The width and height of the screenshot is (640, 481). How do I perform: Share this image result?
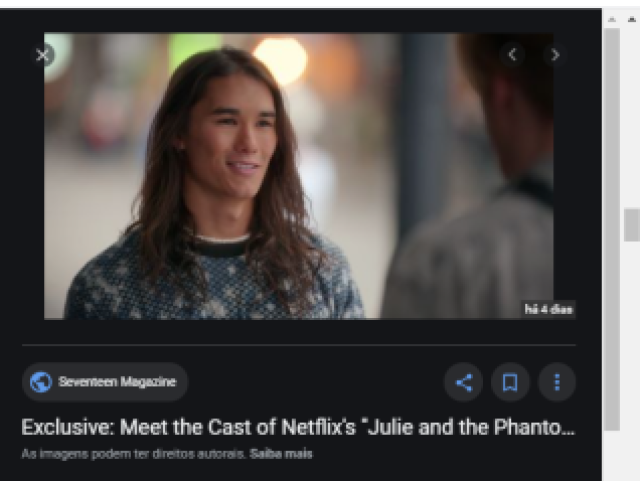463,382
